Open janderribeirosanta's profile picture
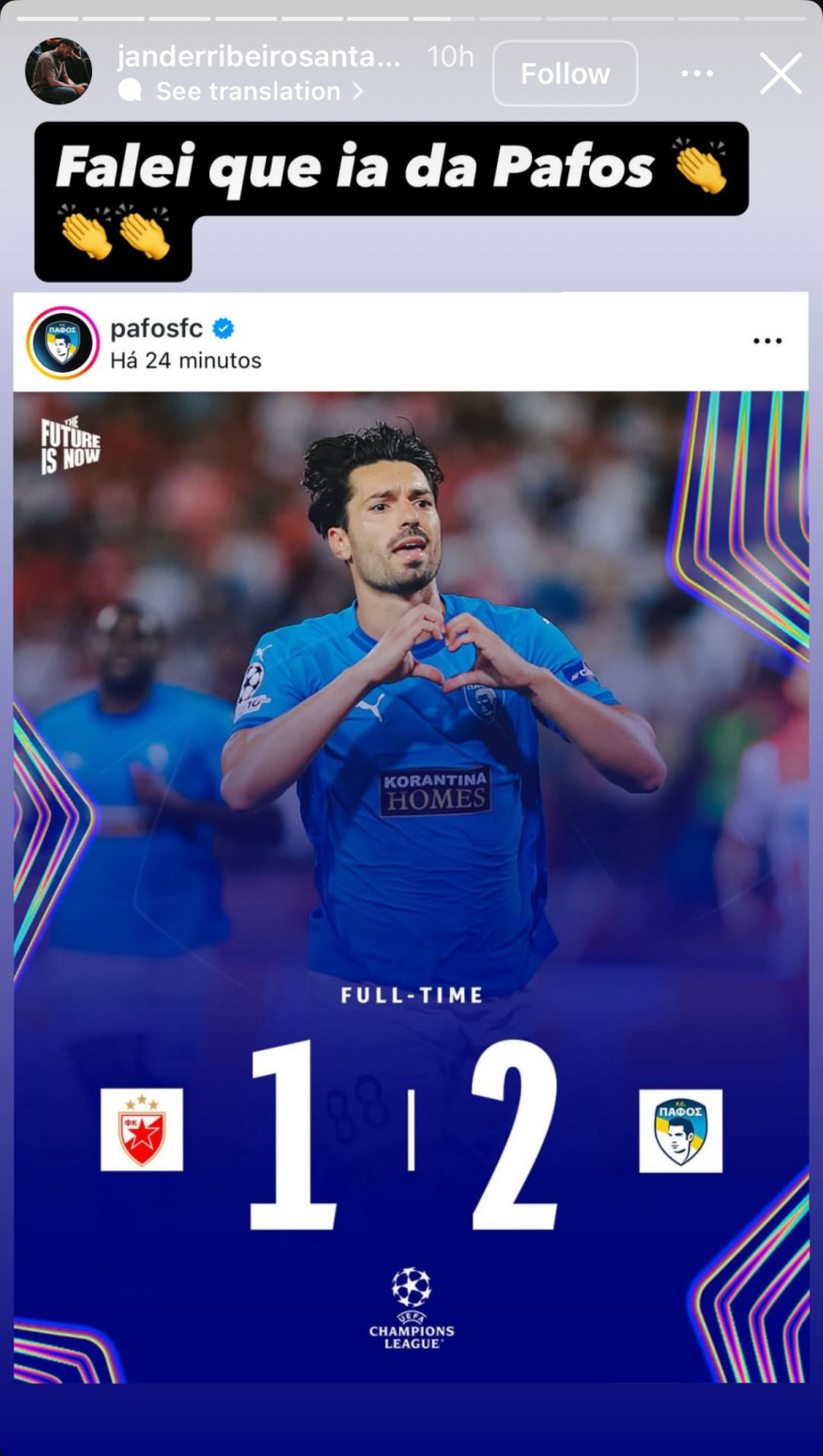This screenshot has height=1456, width=823. [x=58, y=71]
